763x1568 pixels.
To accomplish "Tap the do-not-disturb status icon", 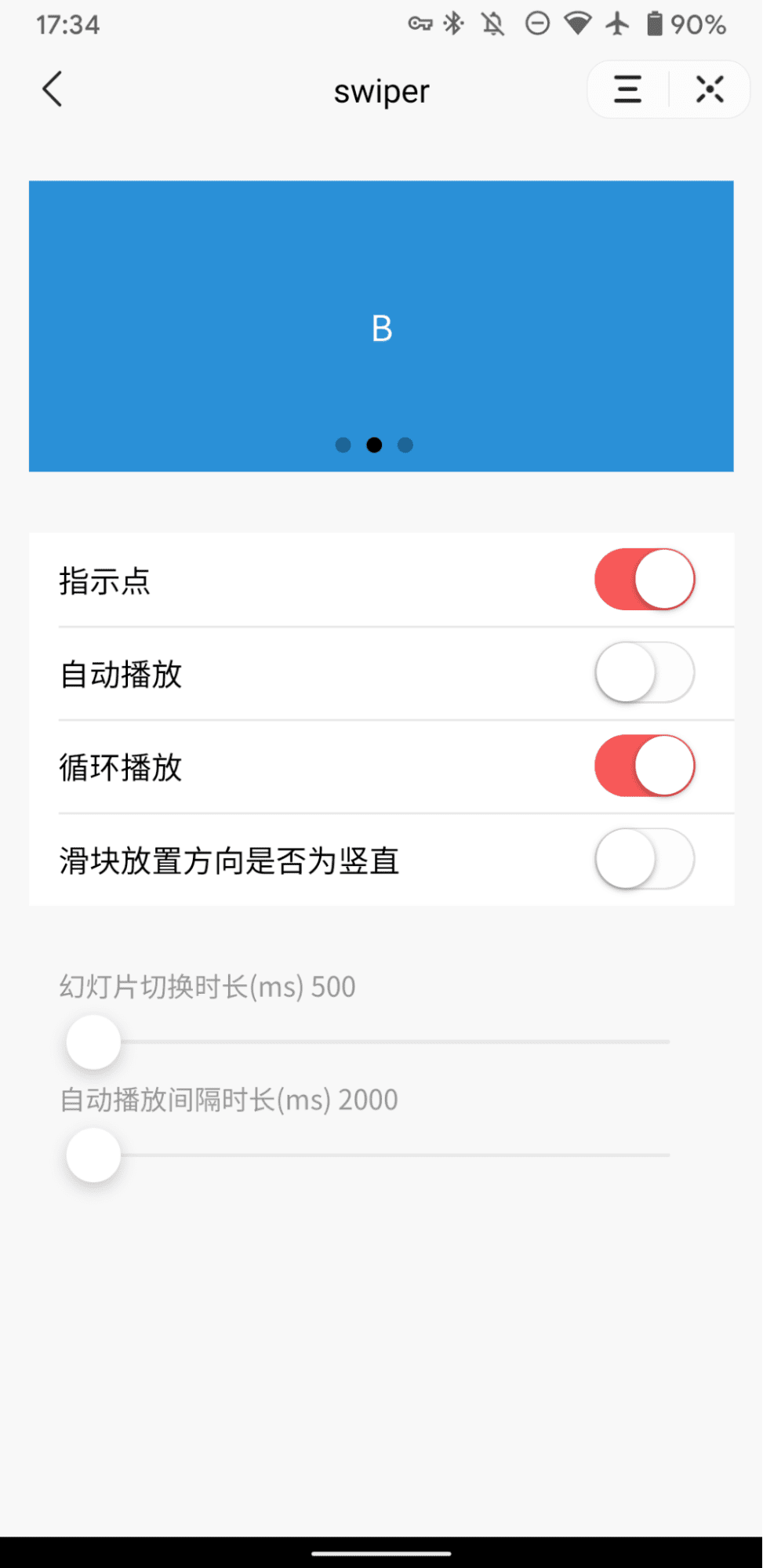I will tap(537, 24).
